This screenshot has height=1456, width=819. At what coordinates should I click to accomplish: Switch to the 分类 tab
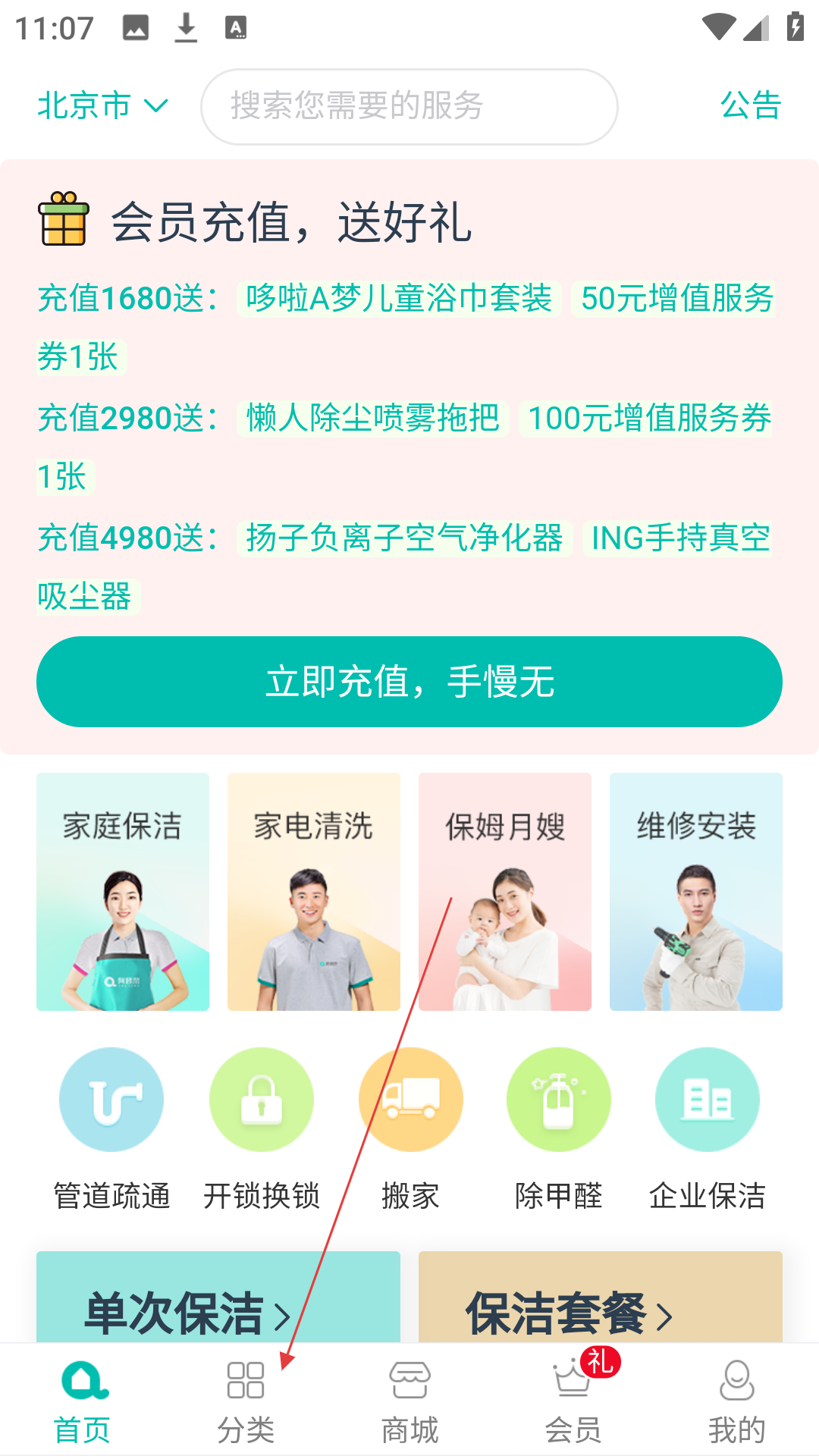coord(246,1401)
